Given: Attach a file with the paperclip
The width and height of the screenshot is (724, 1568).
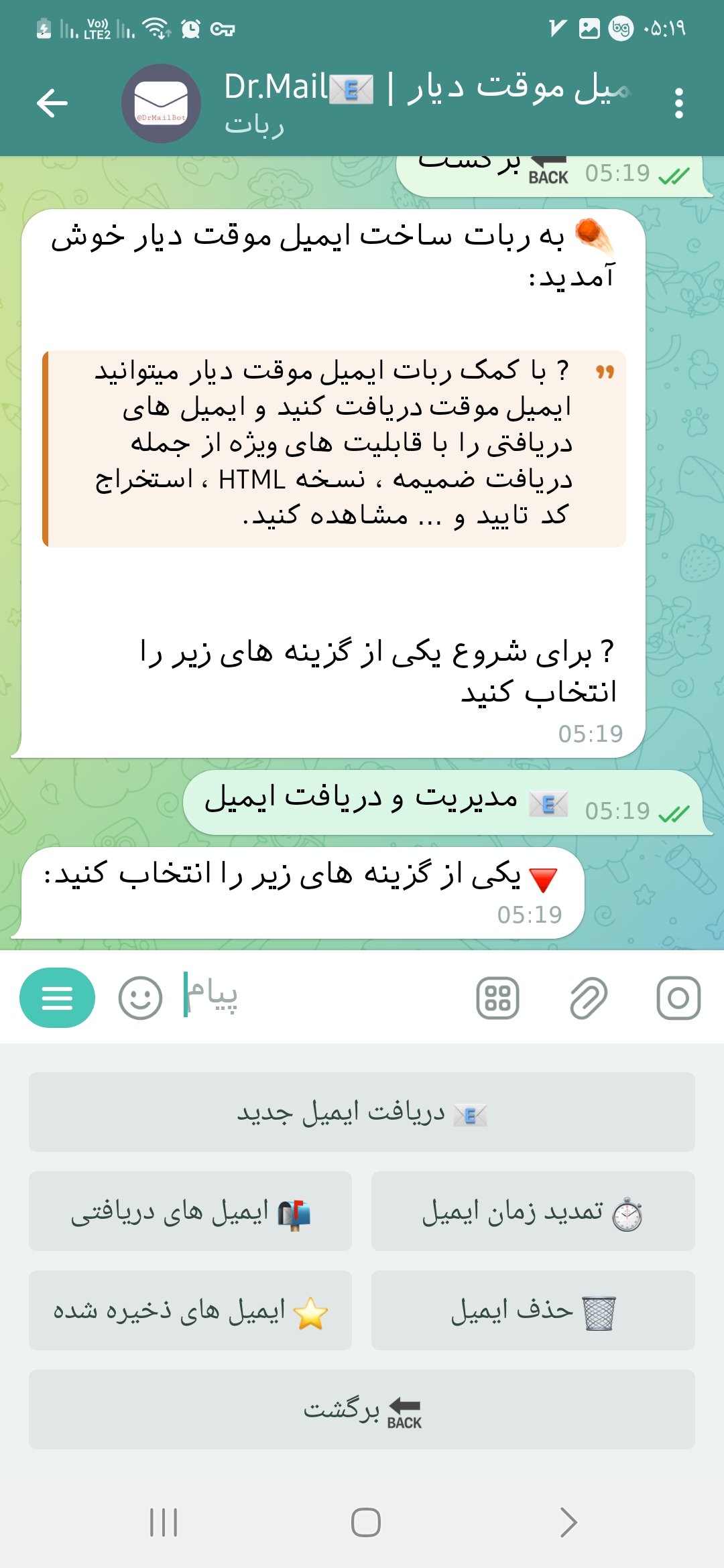Looking at the screenshot, I should tap(588, 998).
